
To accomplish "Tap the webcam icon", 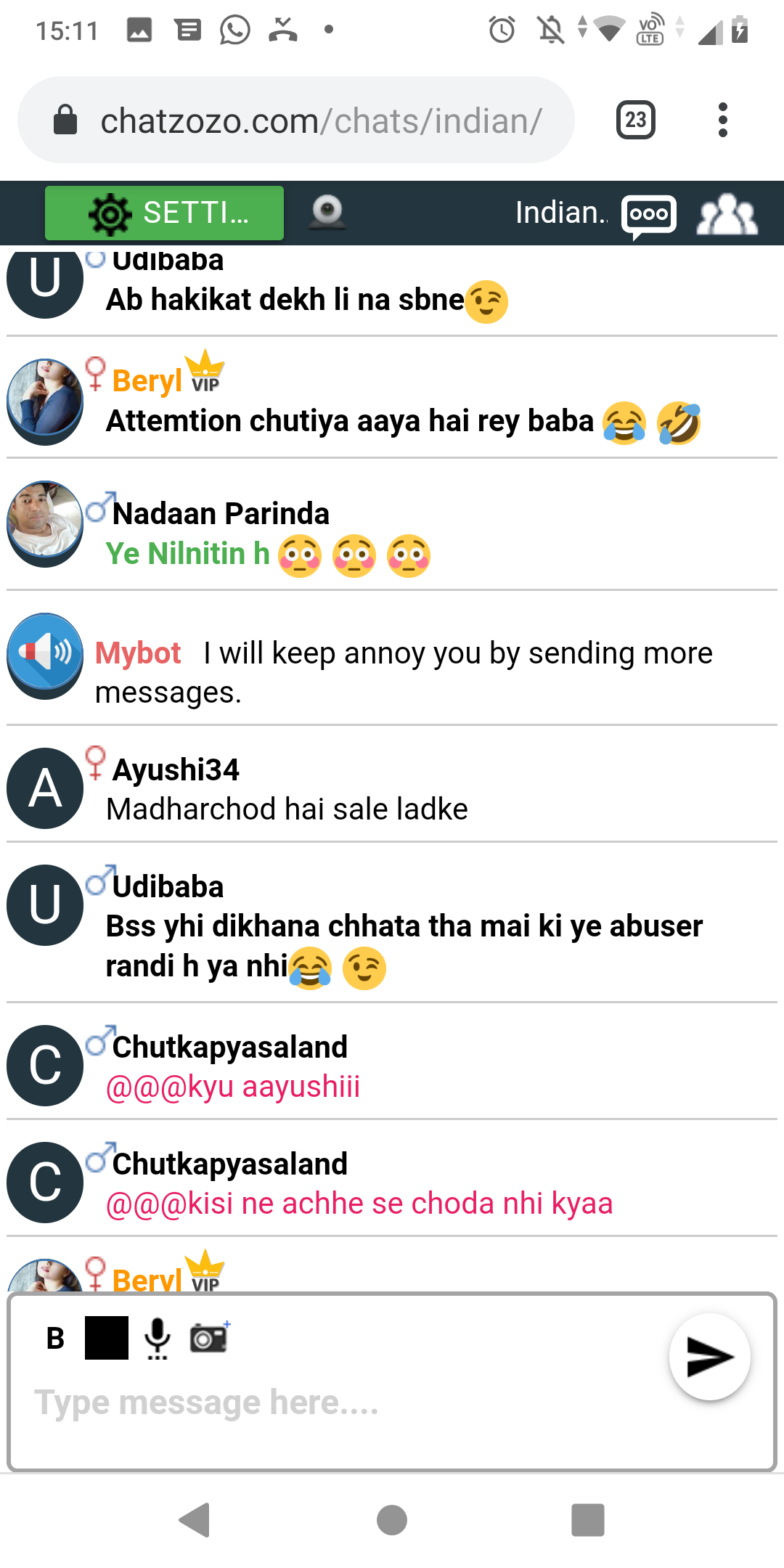I will coord(327,212).
